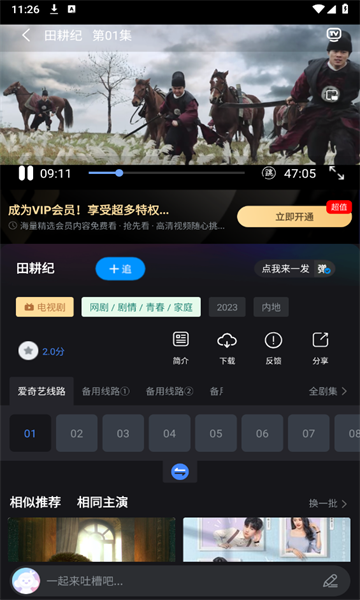Open 点我来一发 danmaku input
360x600 pixels.
click(x=295, y=269)
